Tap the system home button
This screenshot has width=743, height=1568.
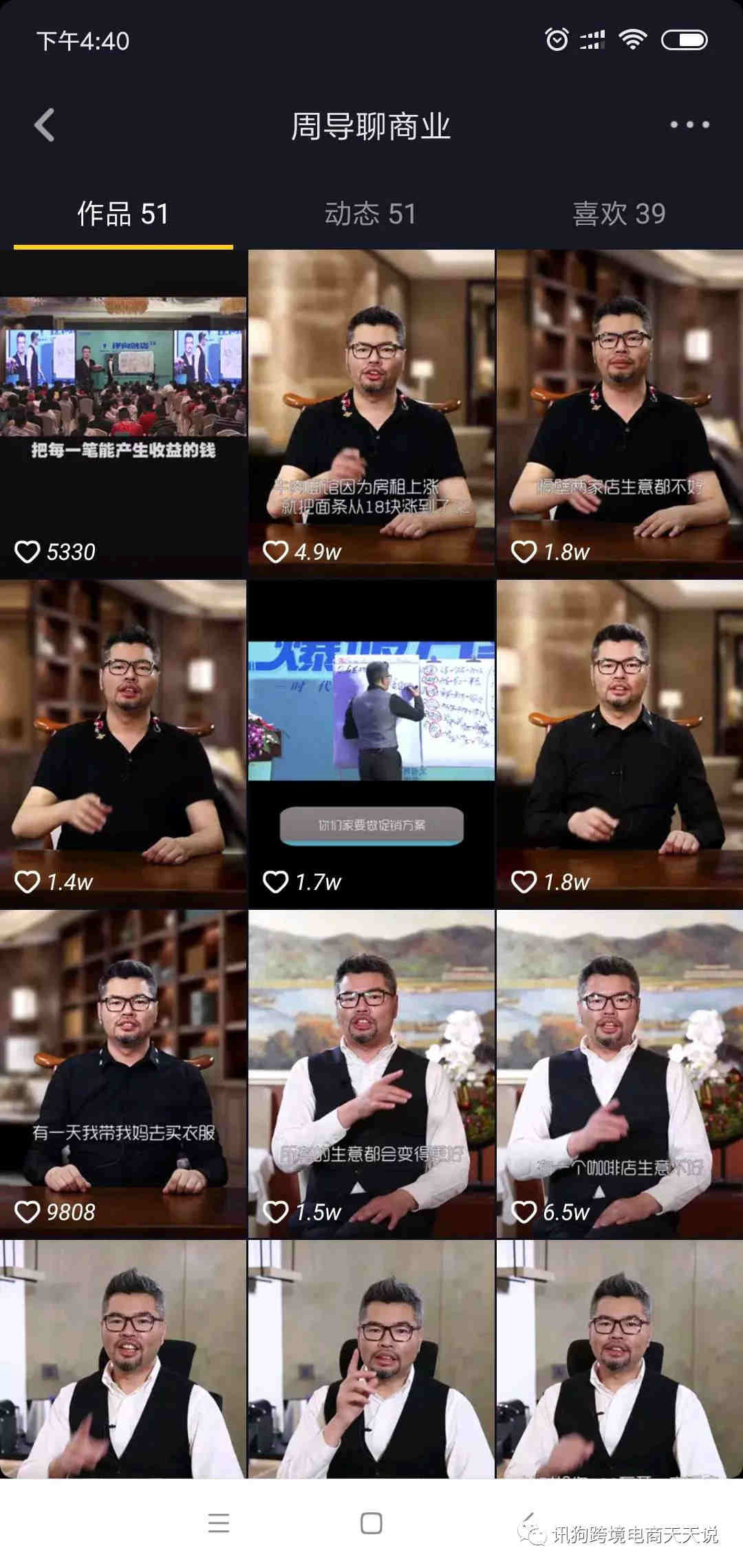371,1523
